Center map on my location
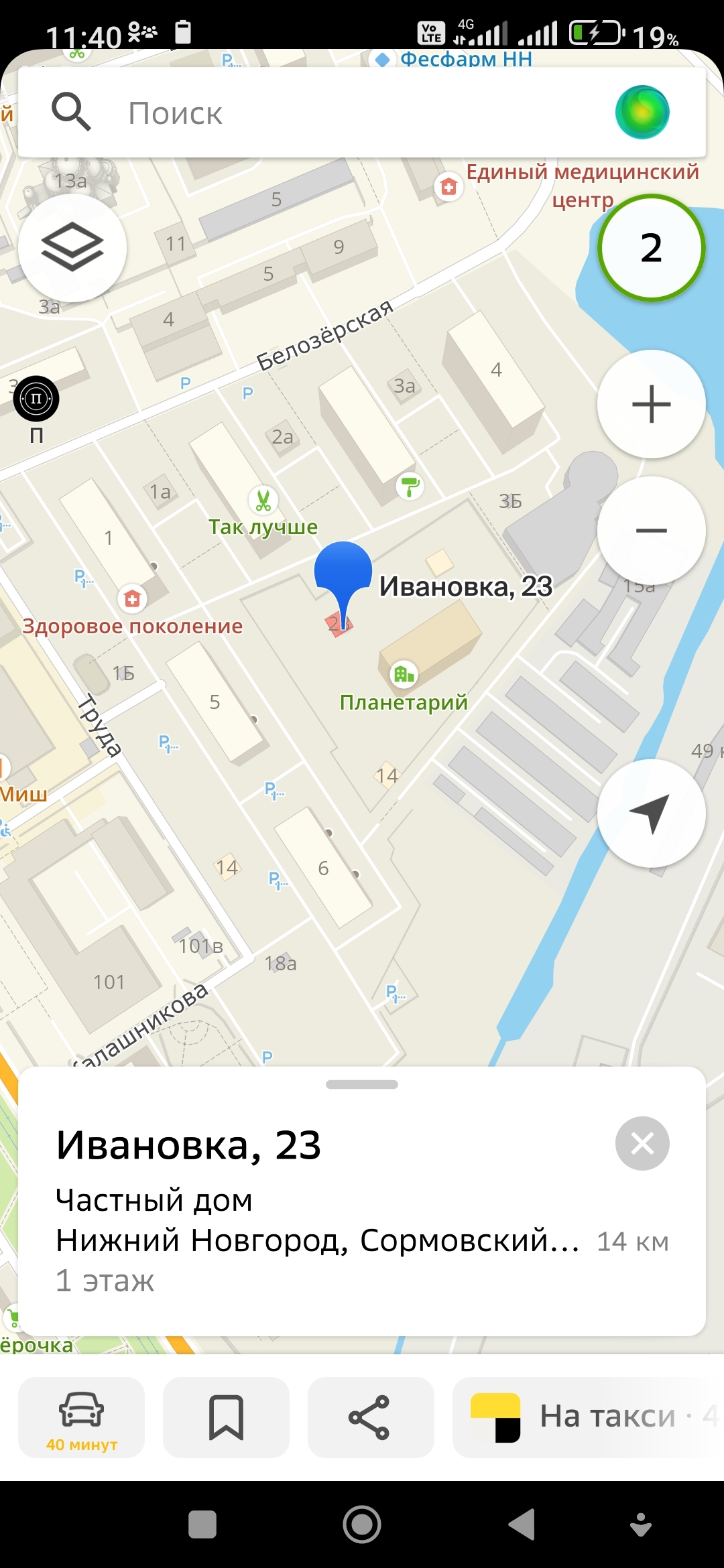 651,813
